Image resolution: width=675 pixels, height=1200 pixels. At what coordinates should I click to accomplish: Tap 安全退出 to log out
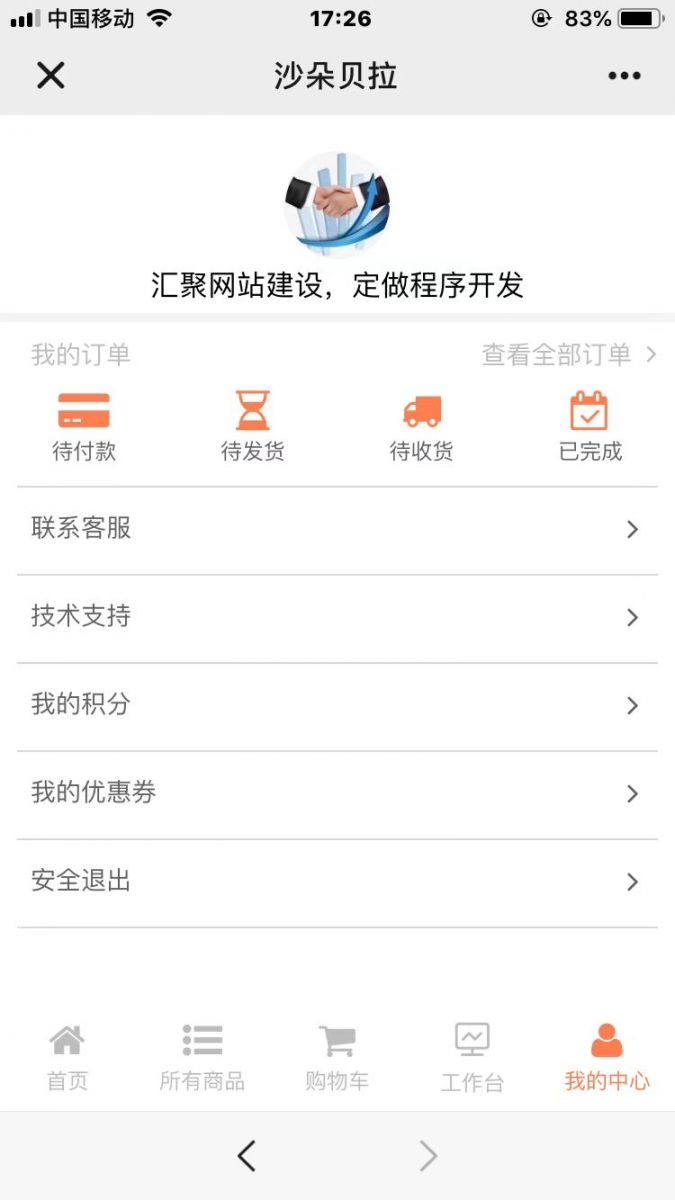click(x=337, y=881)
